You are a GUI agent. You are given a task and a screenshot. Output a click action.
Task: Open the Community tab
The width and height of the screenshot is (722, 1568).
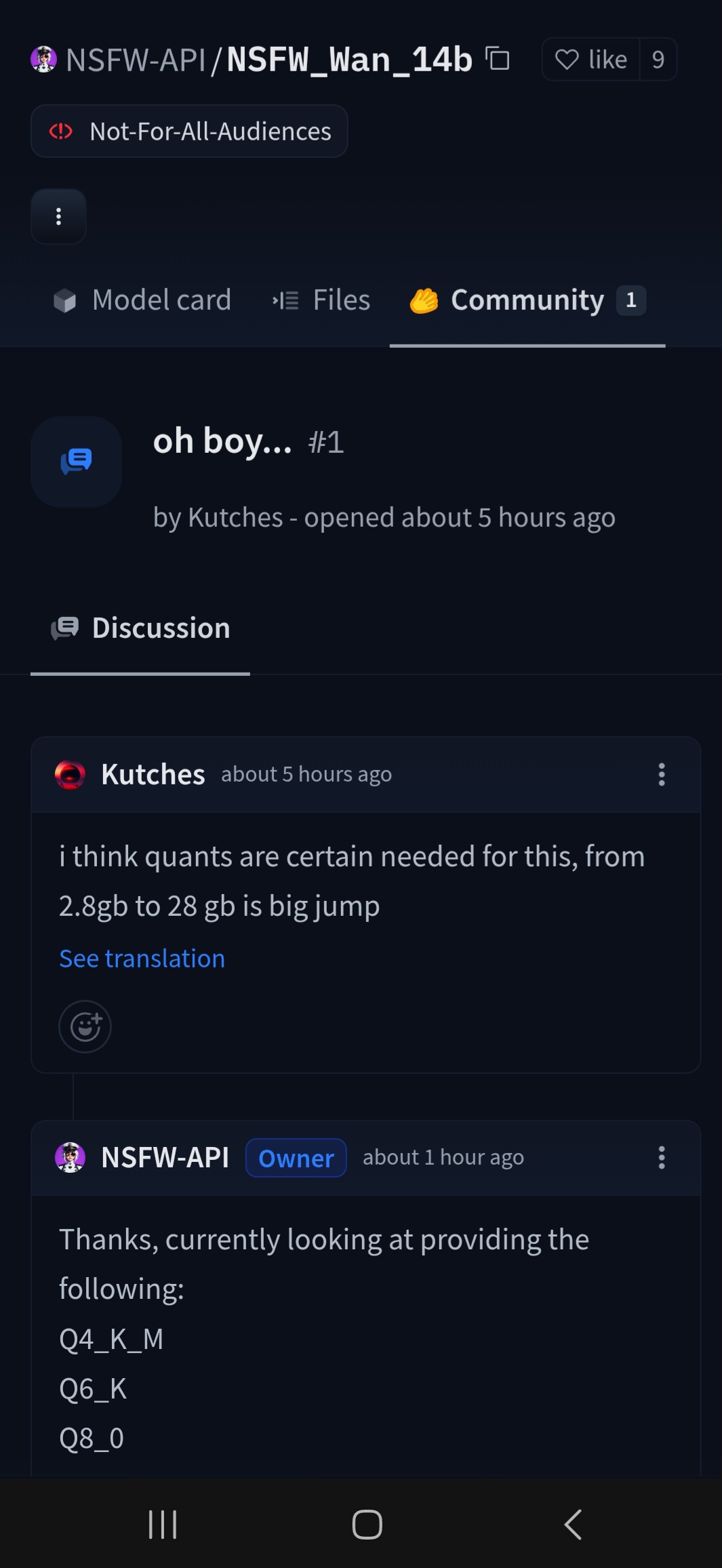[527, 300]
